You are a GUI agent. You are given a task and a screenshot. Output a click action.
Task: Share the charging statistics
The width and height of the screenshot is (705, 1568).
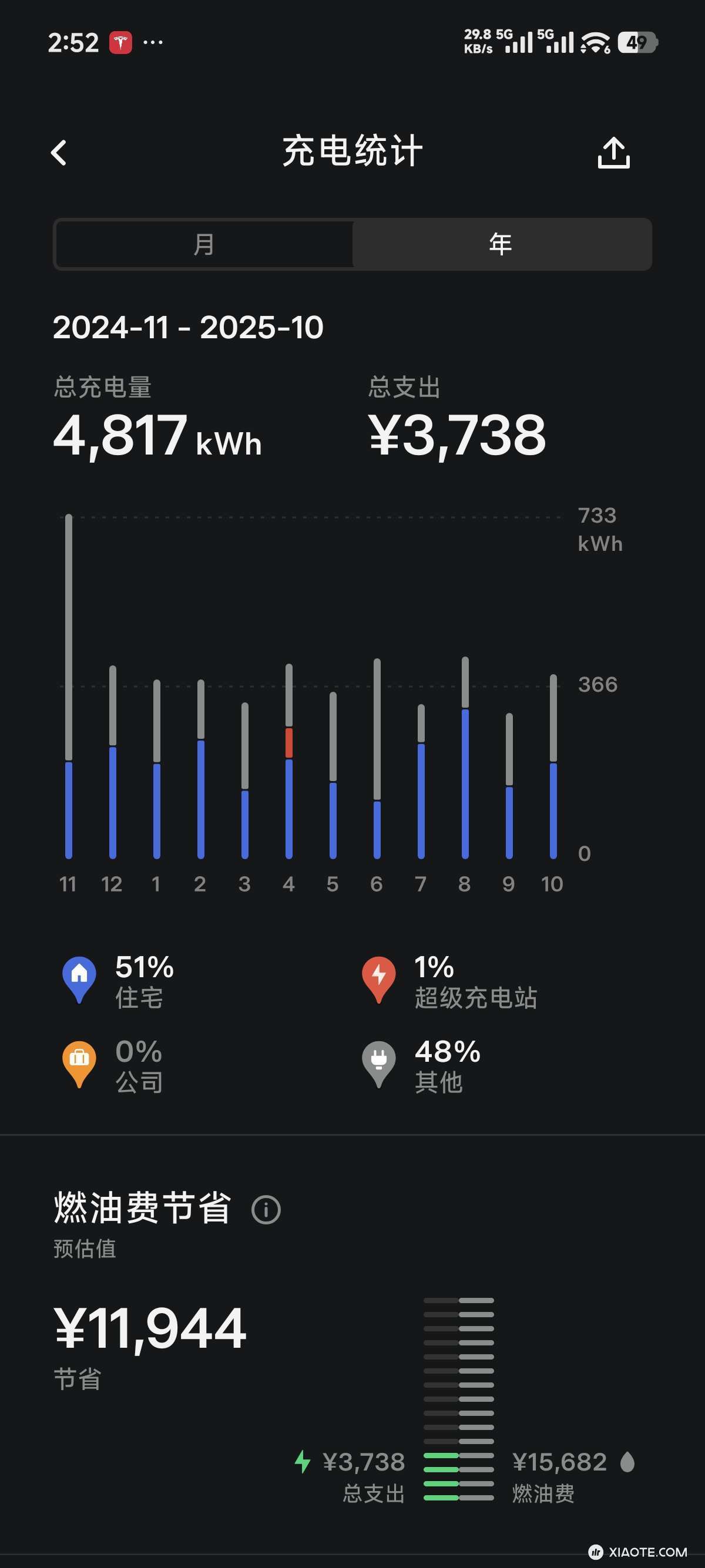pyautogui.click(x=613, y=153)
